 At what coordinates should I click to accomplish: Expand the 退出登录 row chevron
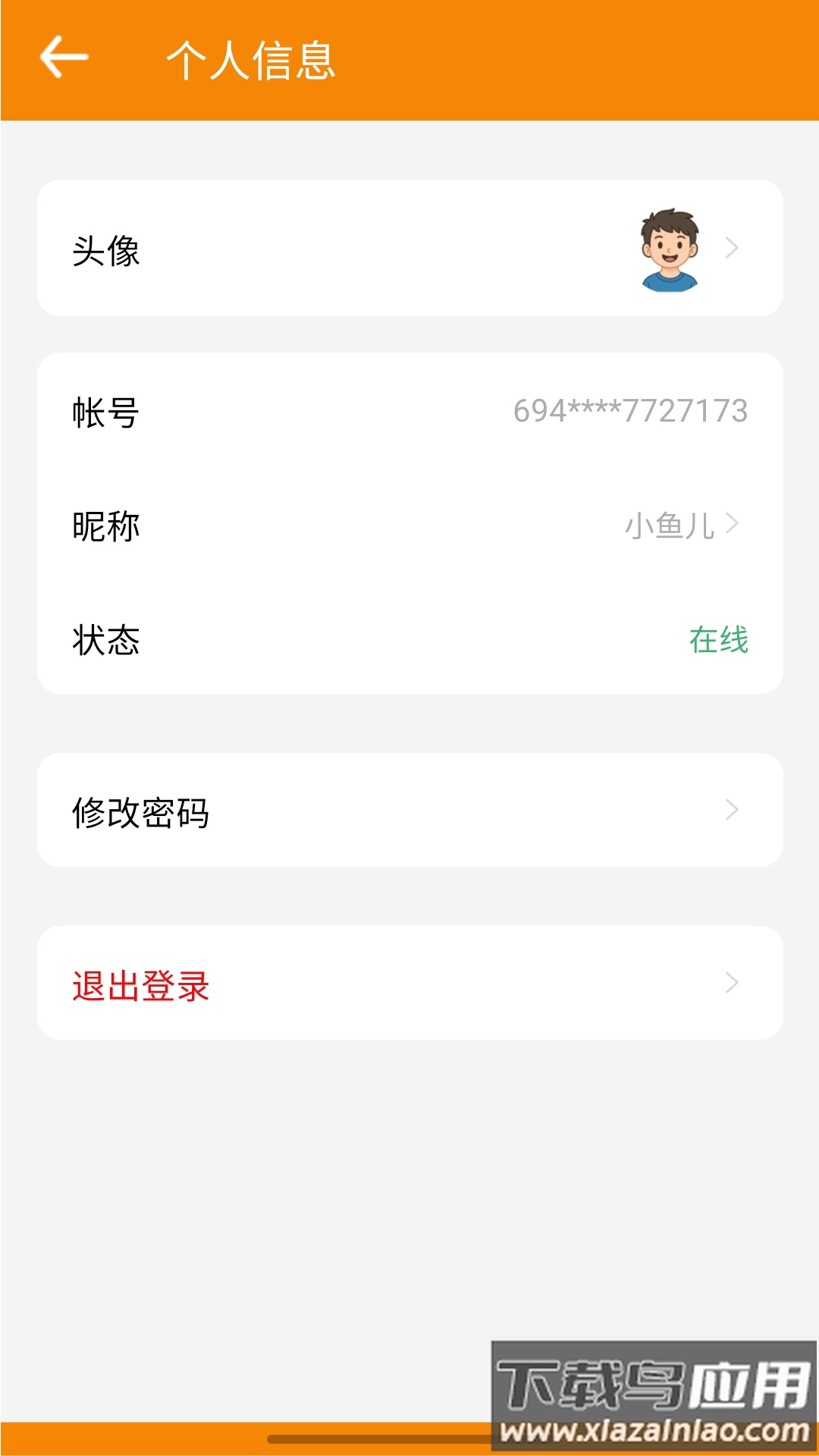(x=731, y=983)
